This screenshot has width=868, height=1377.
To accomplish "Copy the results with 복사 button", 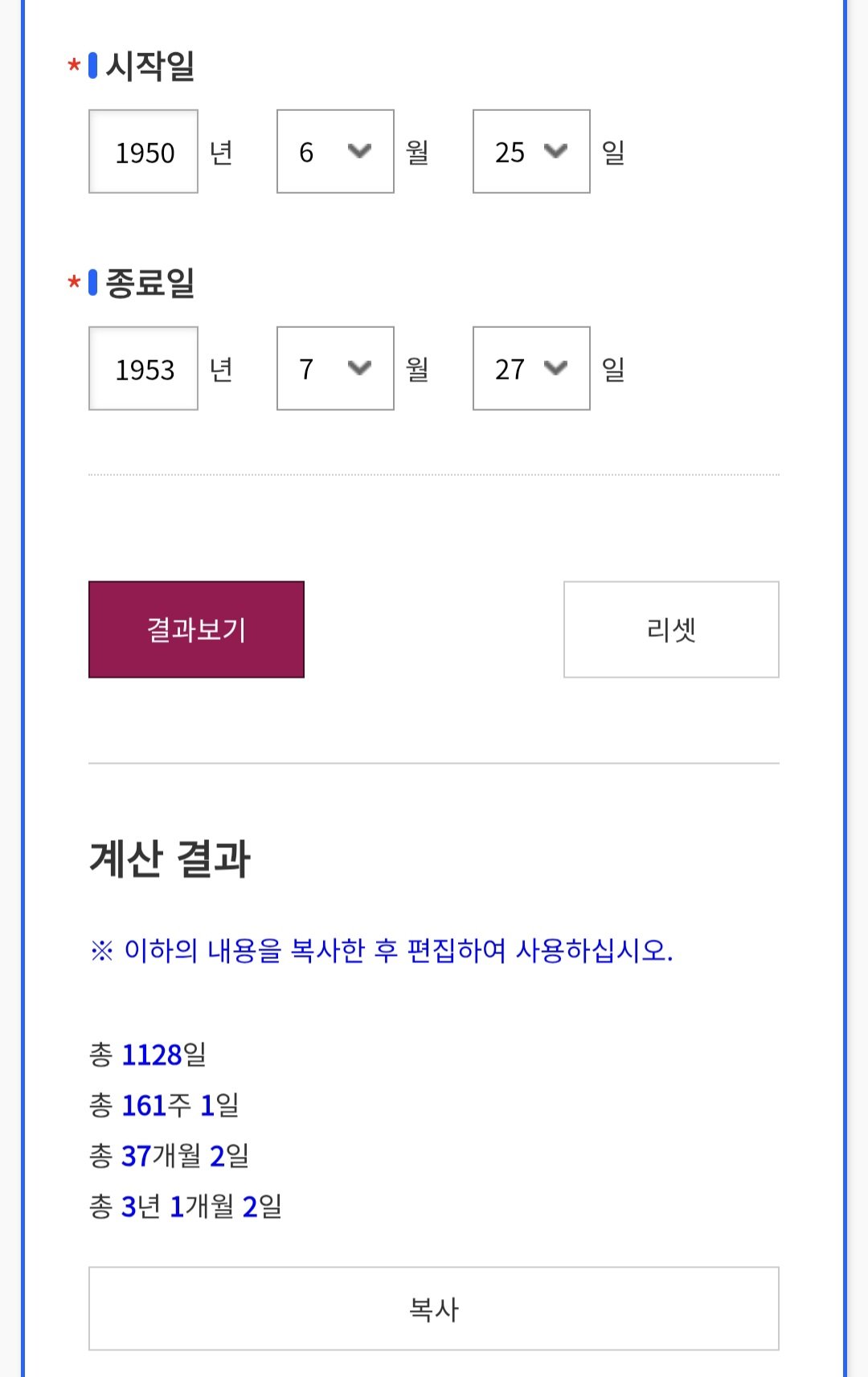I will click(x=433, y=1309).
